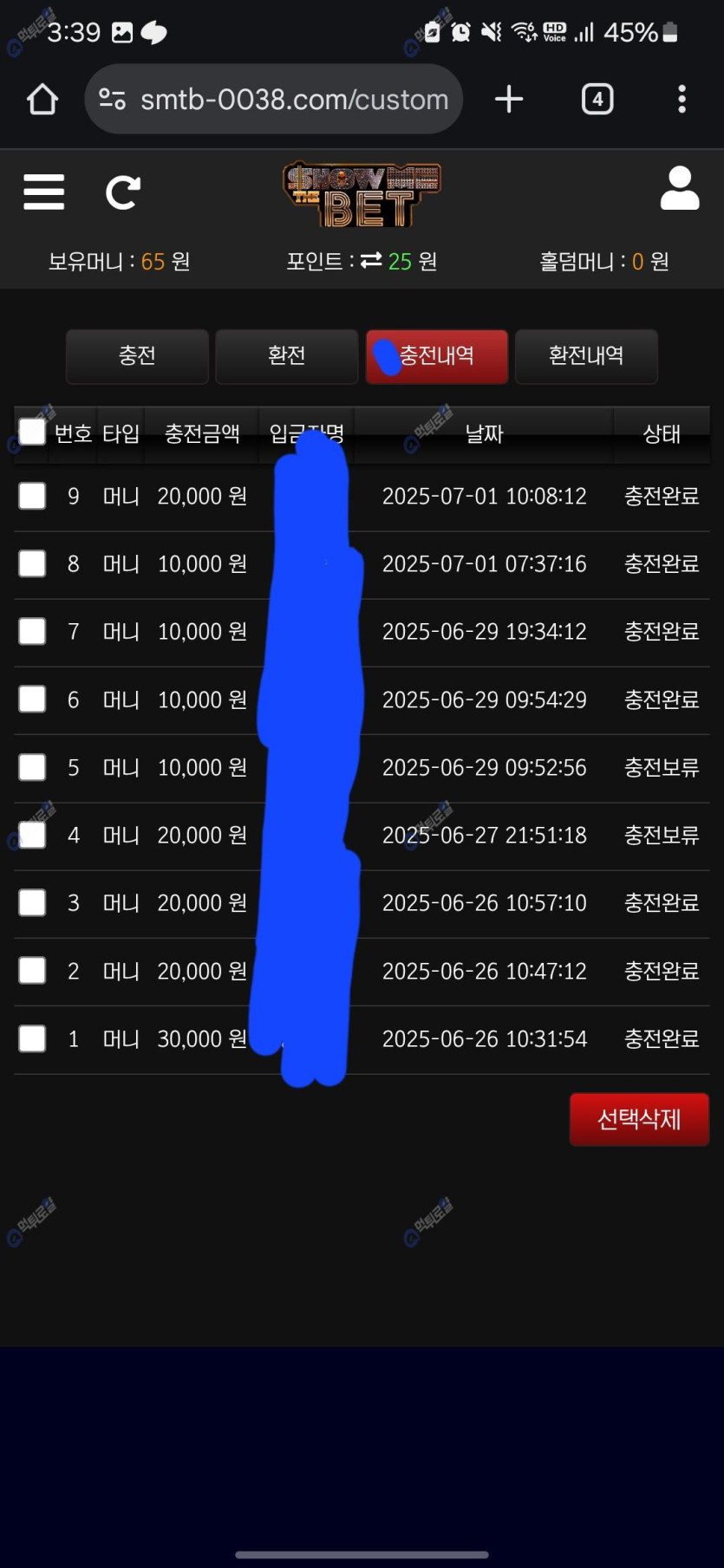Check the select-all checkbox in the header
This screenshot has width=724, height=1568.
coord(31,431)
